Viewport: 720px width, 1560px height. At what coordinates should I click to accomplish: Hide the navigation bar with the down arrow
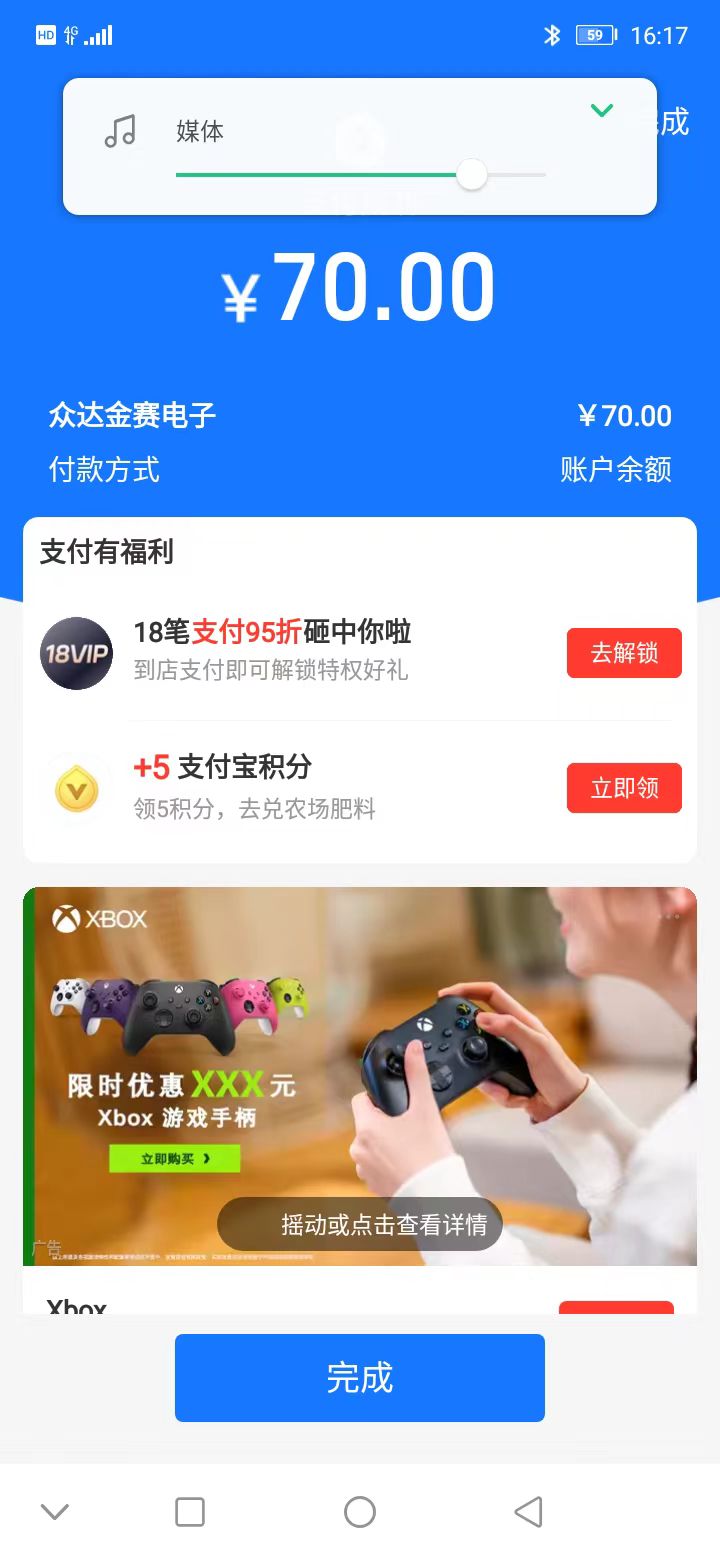point(55,1511)
